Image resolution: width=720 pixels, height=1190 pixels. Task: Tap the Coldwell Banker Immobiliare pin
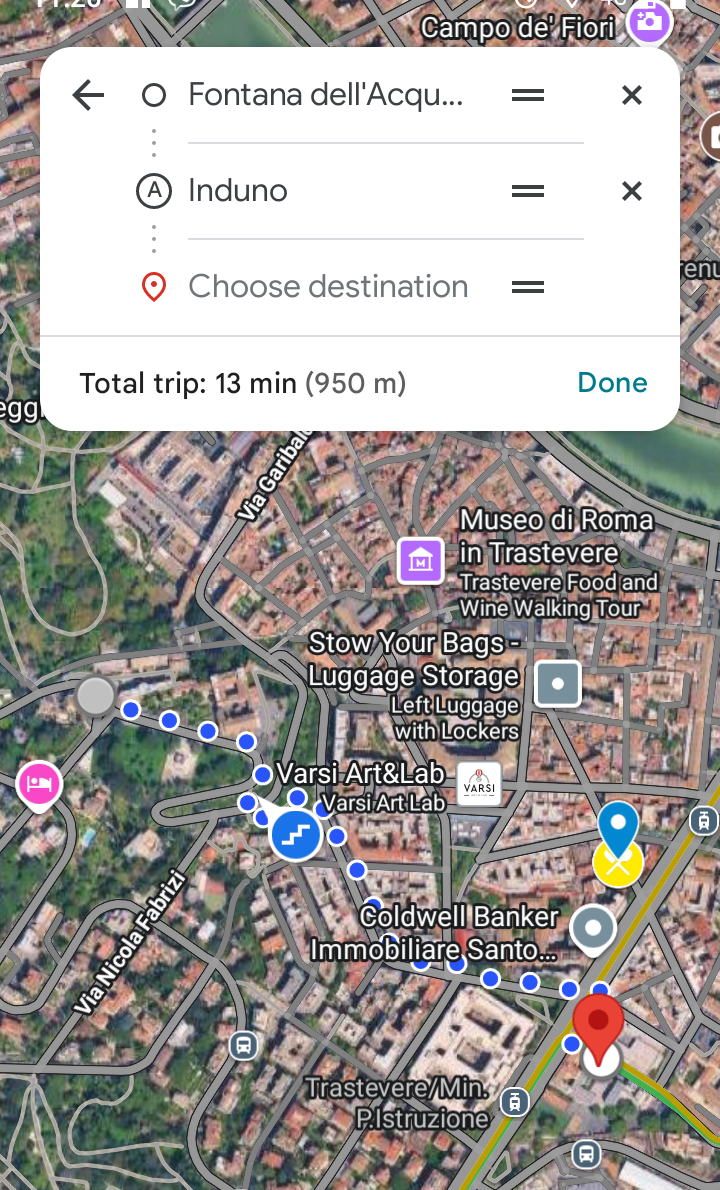click(x=593, y=929)
